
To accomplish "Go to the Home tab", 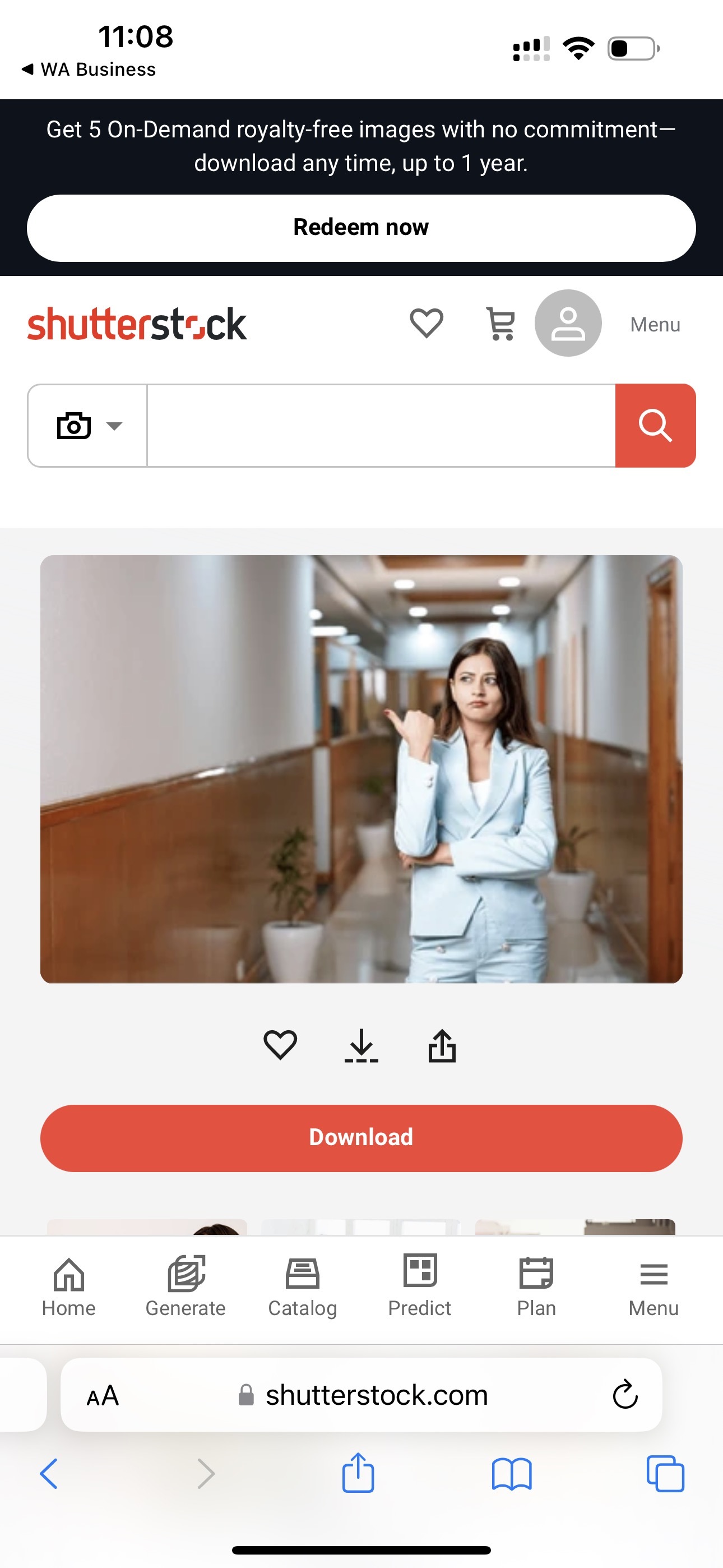I will [69, 1286].
